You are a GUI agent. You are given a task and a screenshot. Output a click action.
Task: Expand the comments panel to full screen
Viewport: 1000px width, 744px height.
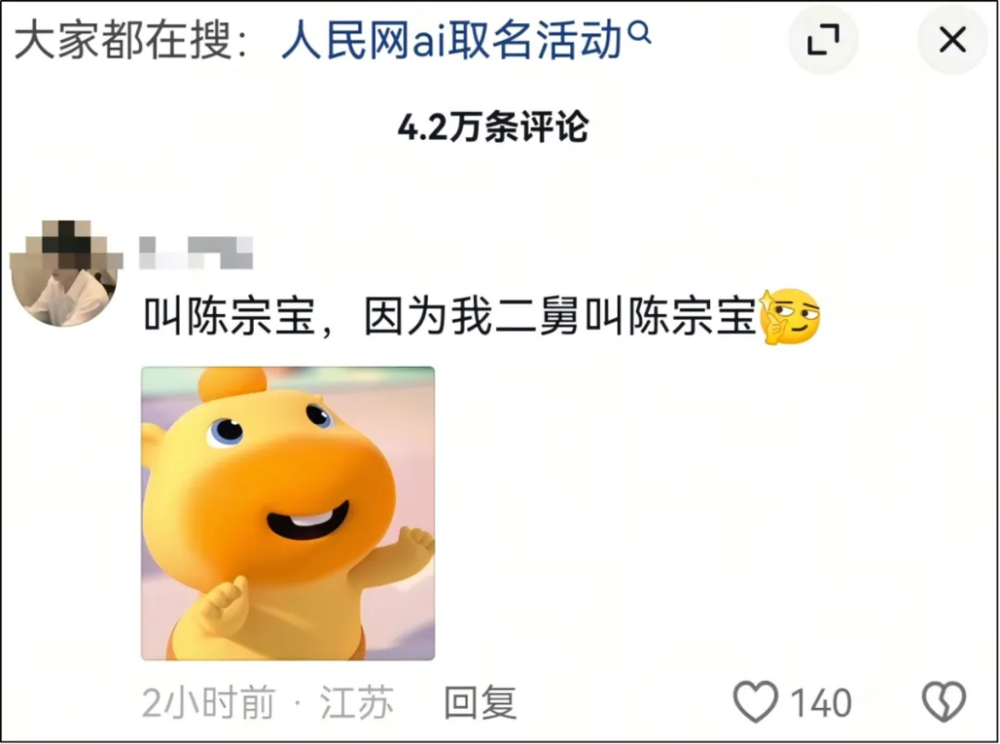[823, 40]
